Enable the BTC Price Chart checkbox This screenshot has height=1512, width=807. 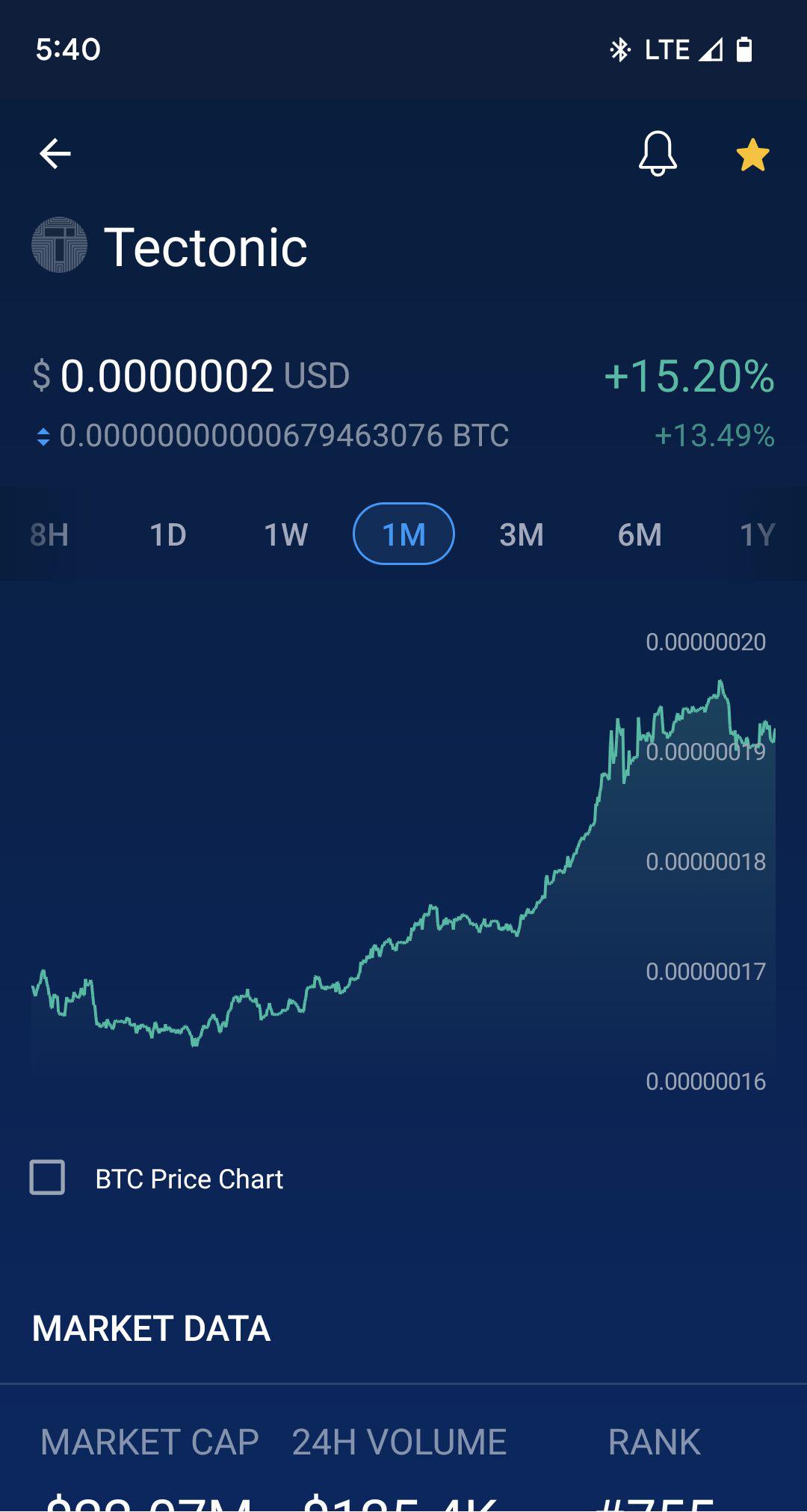click(x=47, y=1178)
